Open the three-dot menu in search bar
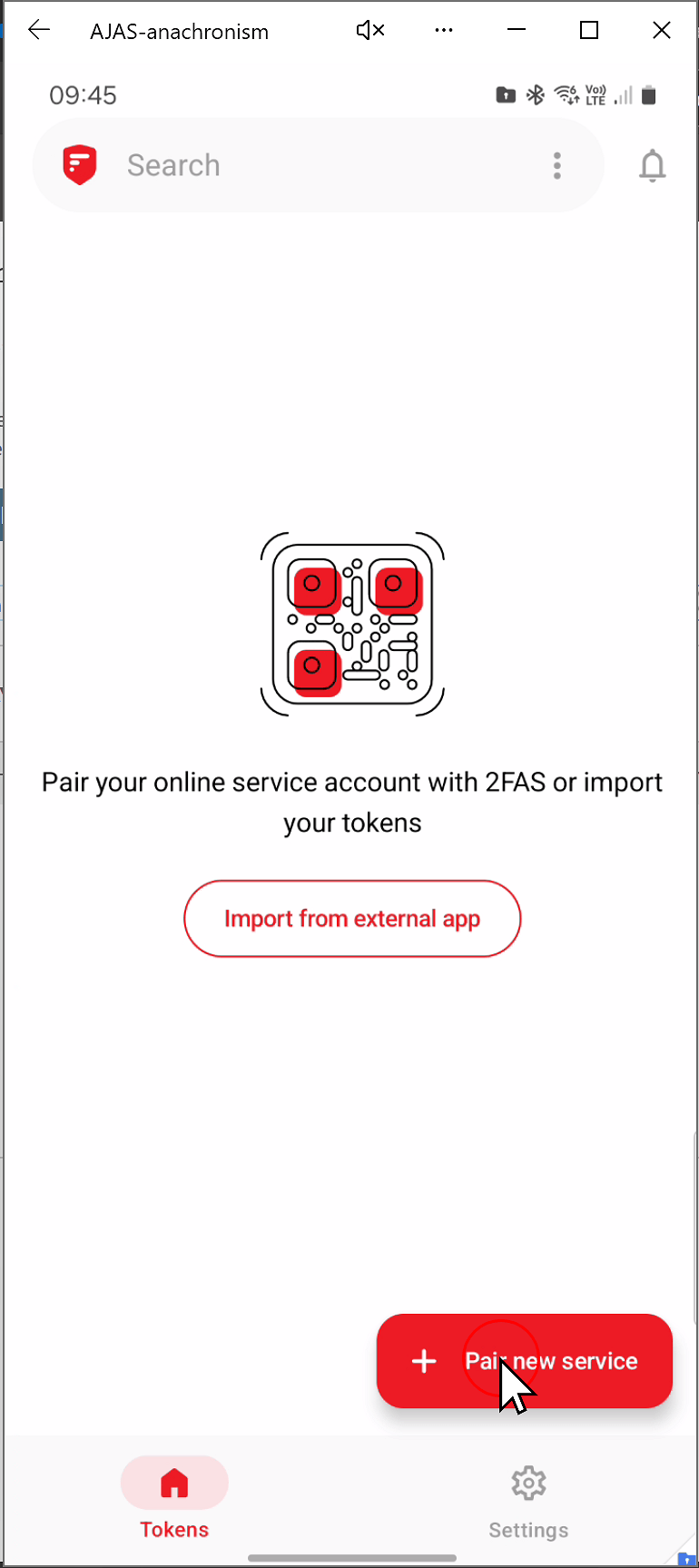Viewport: 699px width, 1568px height. [557, 165]
